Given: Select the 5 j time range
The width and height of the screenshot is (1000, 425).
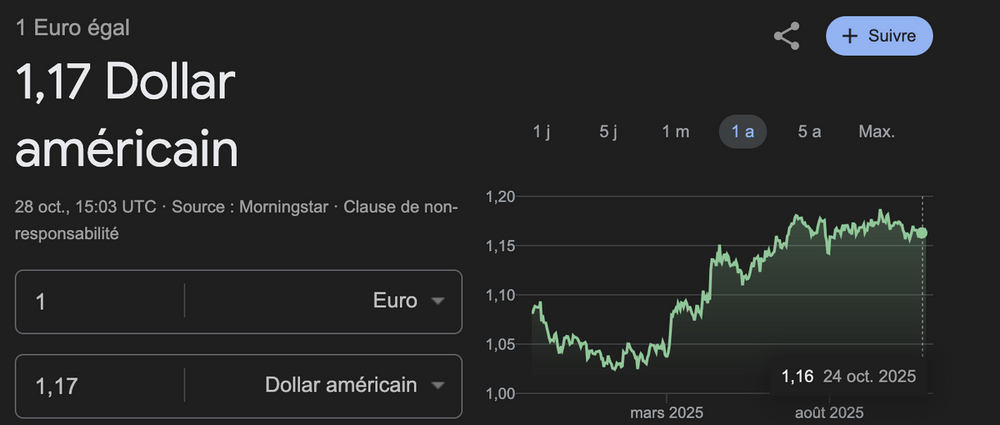Looking at the screenshot, I should coord(608,131).
